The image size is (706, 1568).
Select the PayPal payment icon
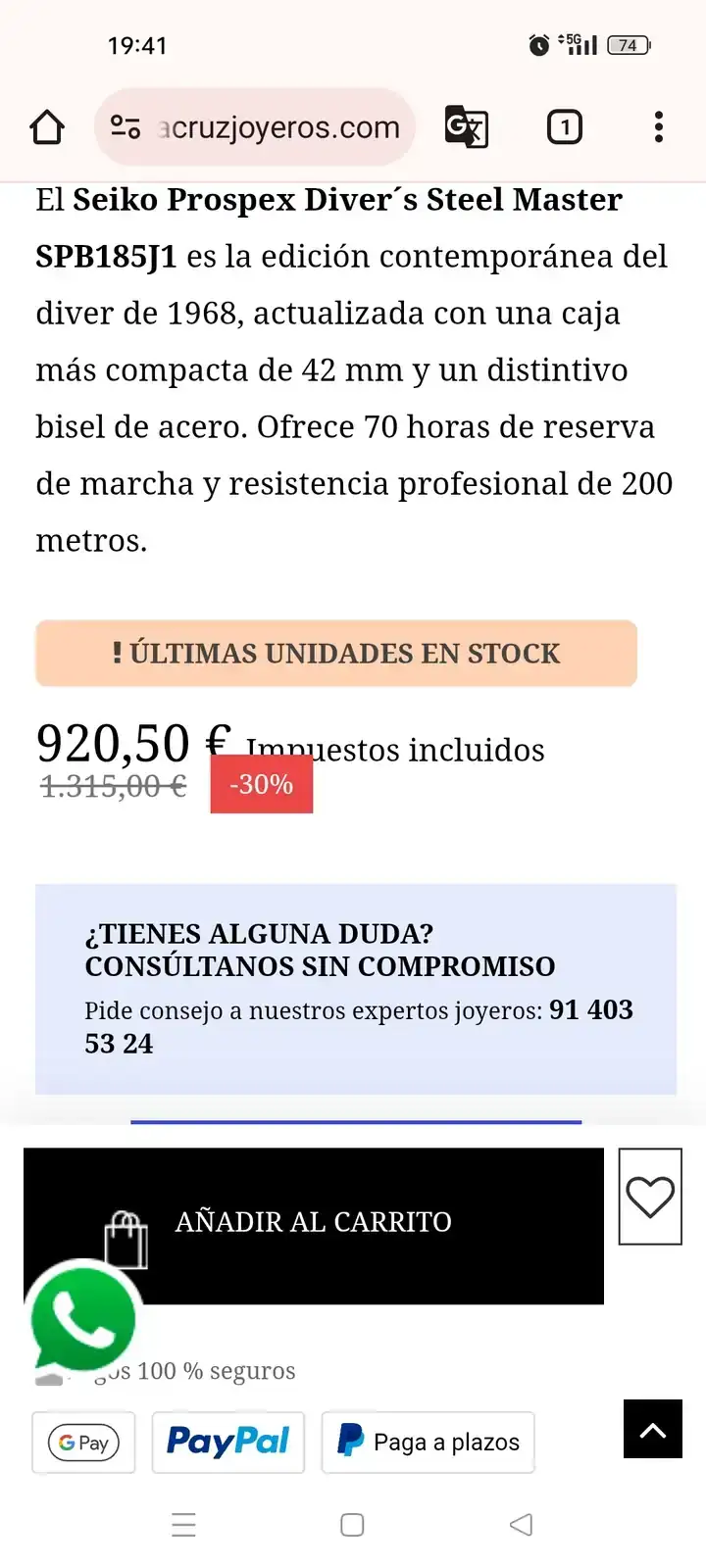click(227, 1442)
